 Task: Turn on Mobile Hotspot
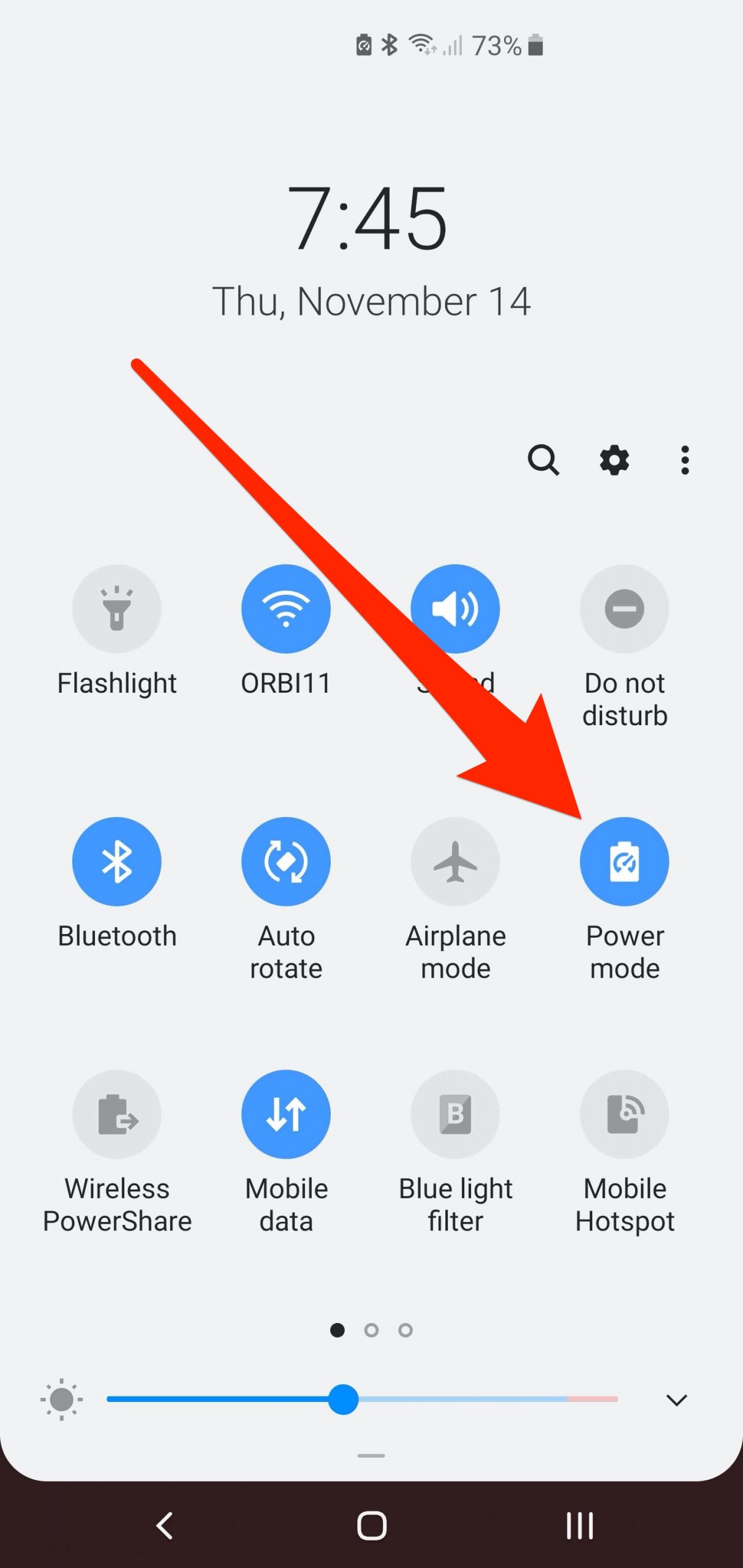(x=624, y=1114)
